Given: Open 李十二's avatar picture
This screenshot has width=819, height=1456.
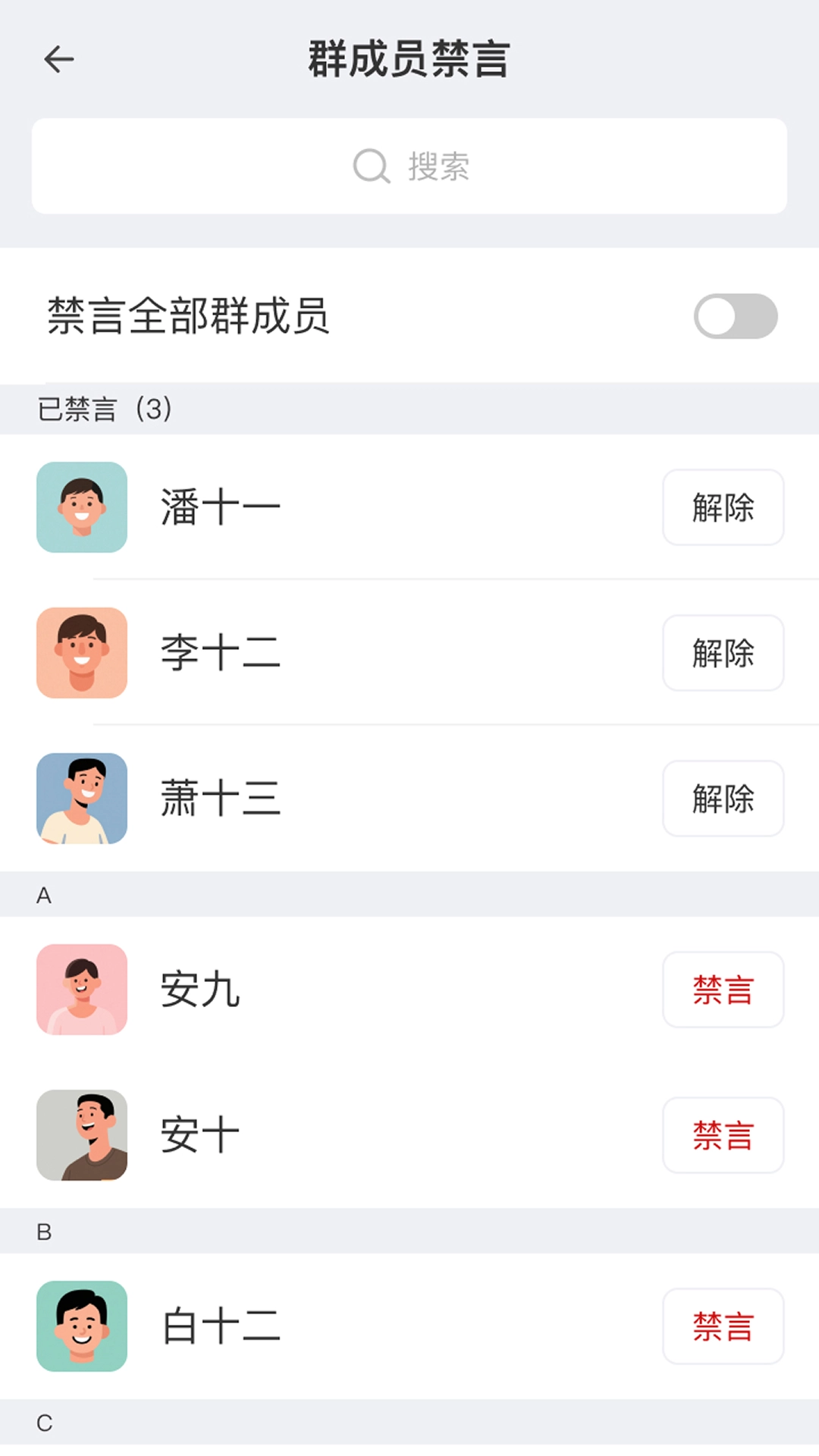Looking at the screenshot, I should 82,653.
